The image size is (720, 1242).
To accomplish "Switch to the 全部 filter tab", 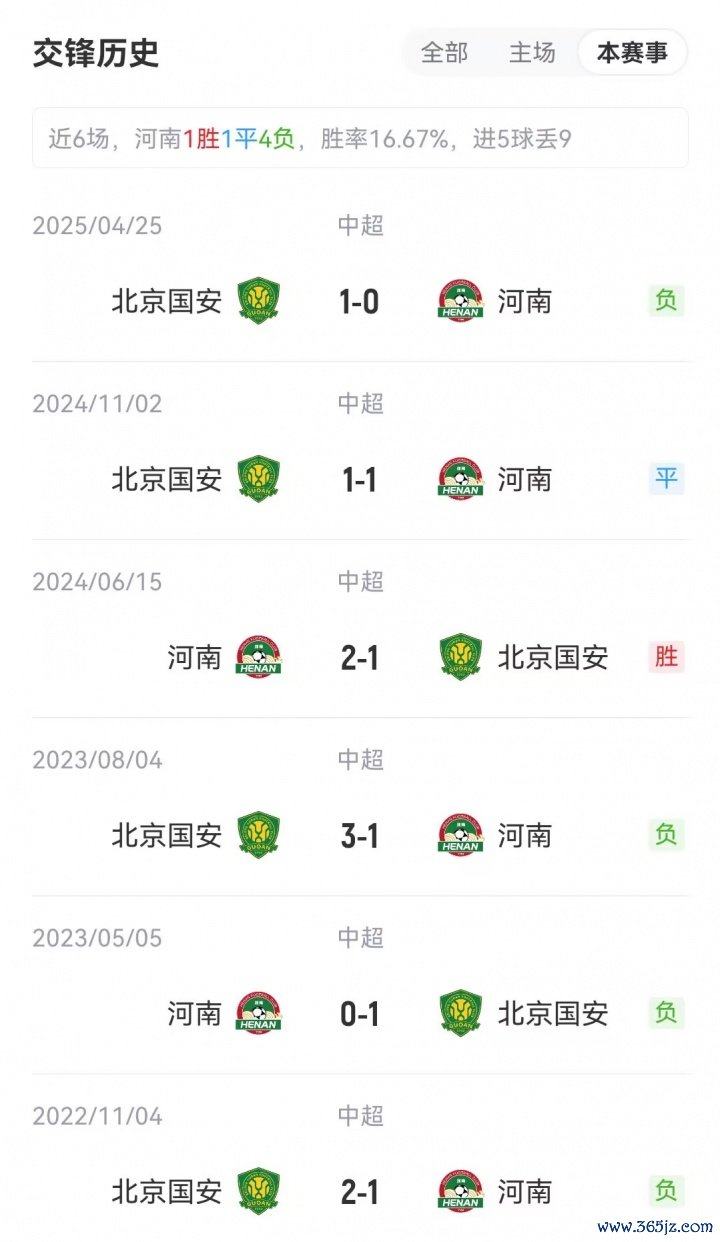I will (444, 53).
